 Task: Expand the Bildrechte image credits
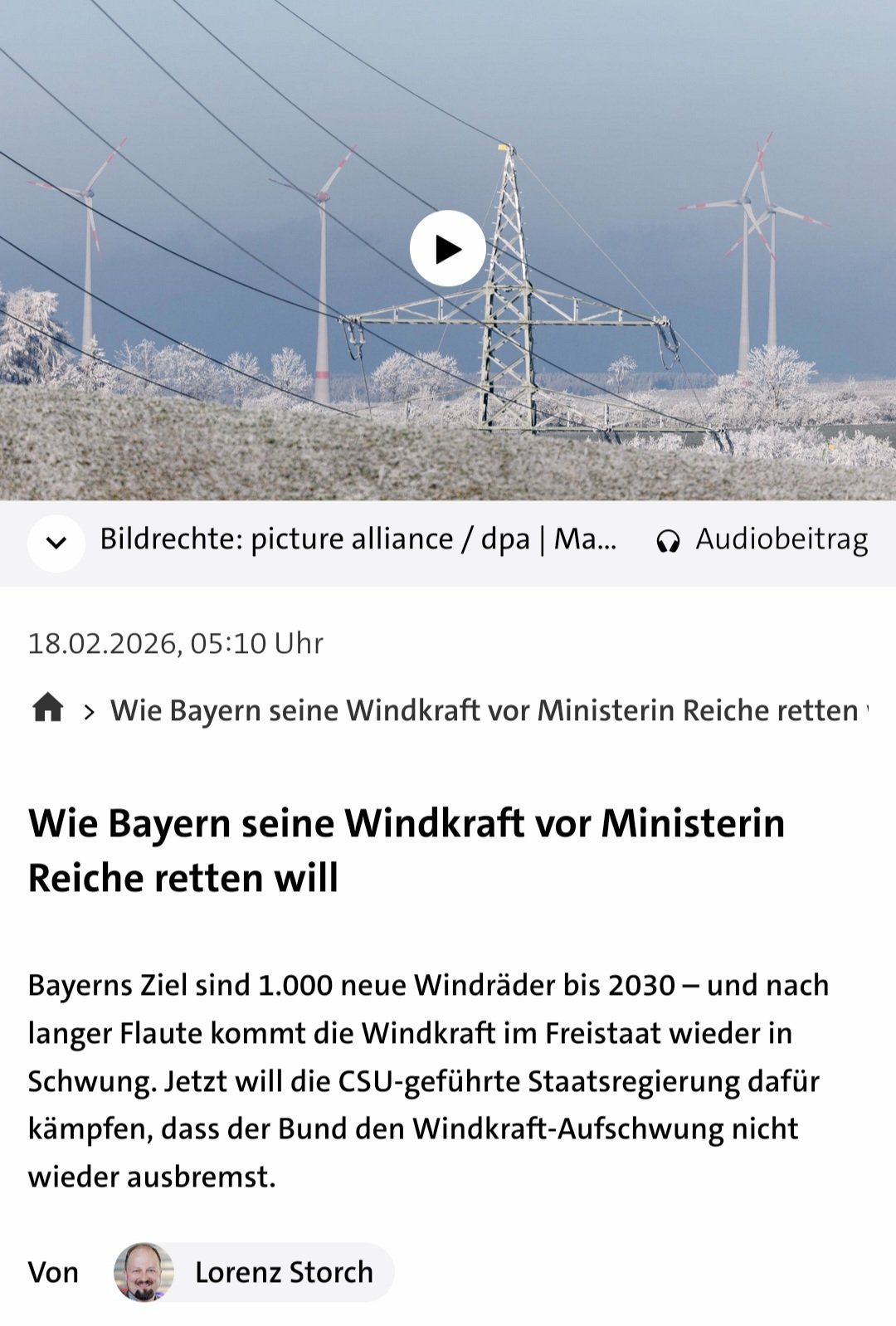coord(56,544)
